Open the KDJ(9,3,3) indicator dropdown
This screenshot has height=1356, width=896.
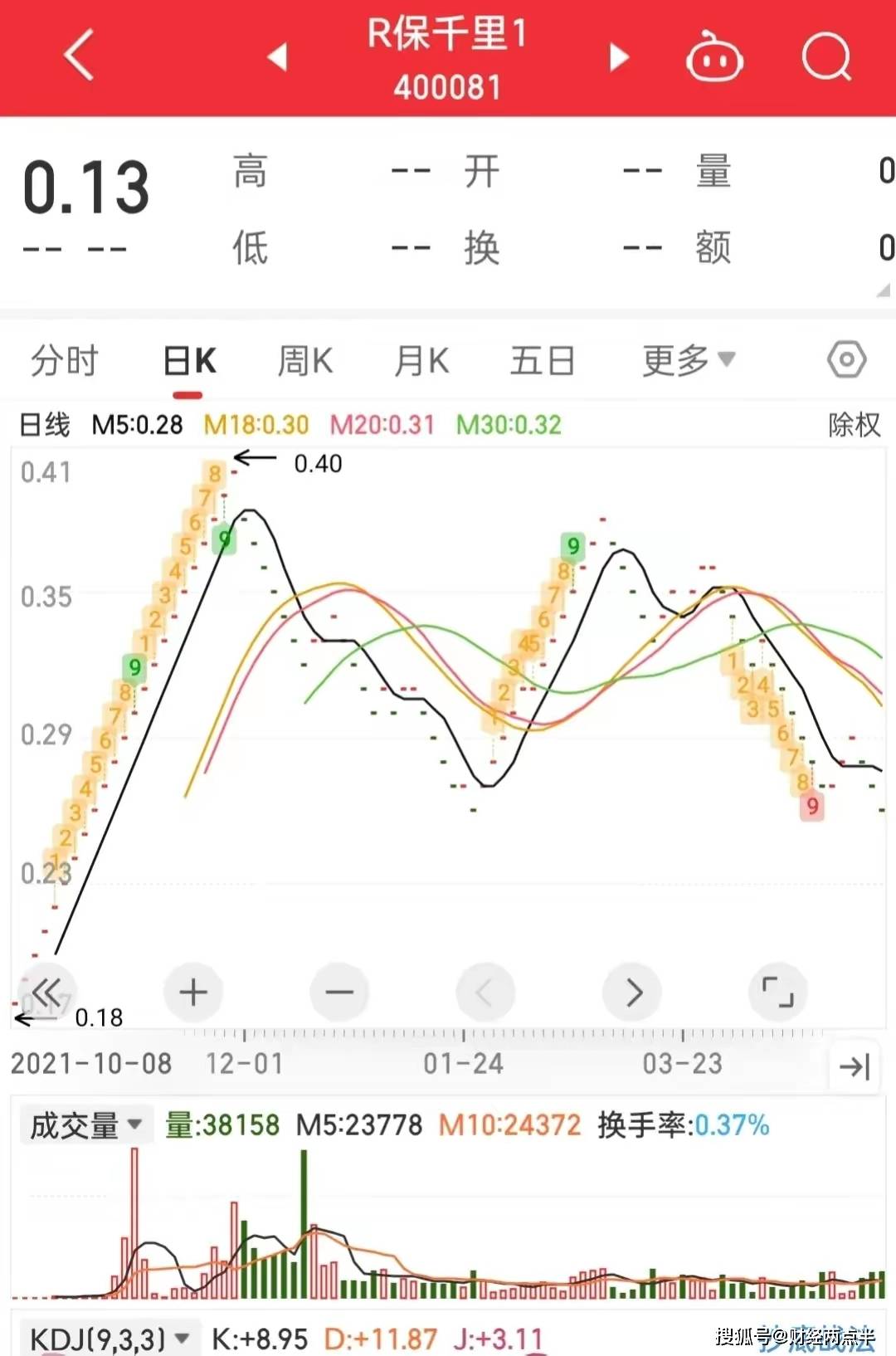pos(108,1338)
